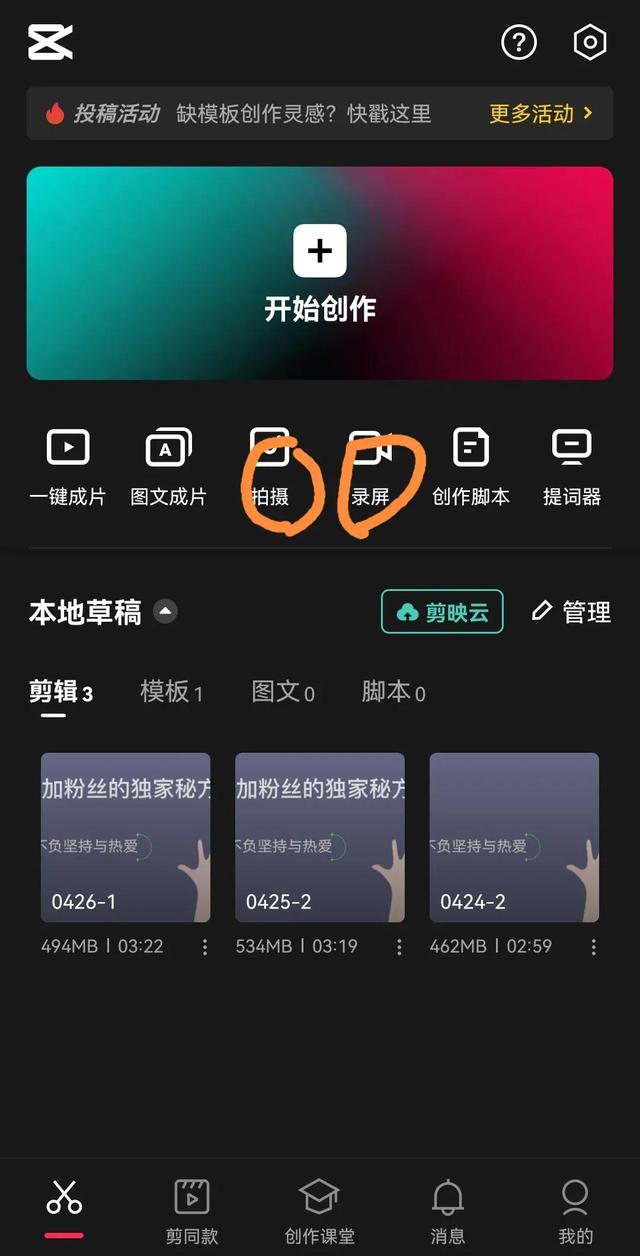Expand the 本地草稿 dropdown arrow

[x=166, y=611]
